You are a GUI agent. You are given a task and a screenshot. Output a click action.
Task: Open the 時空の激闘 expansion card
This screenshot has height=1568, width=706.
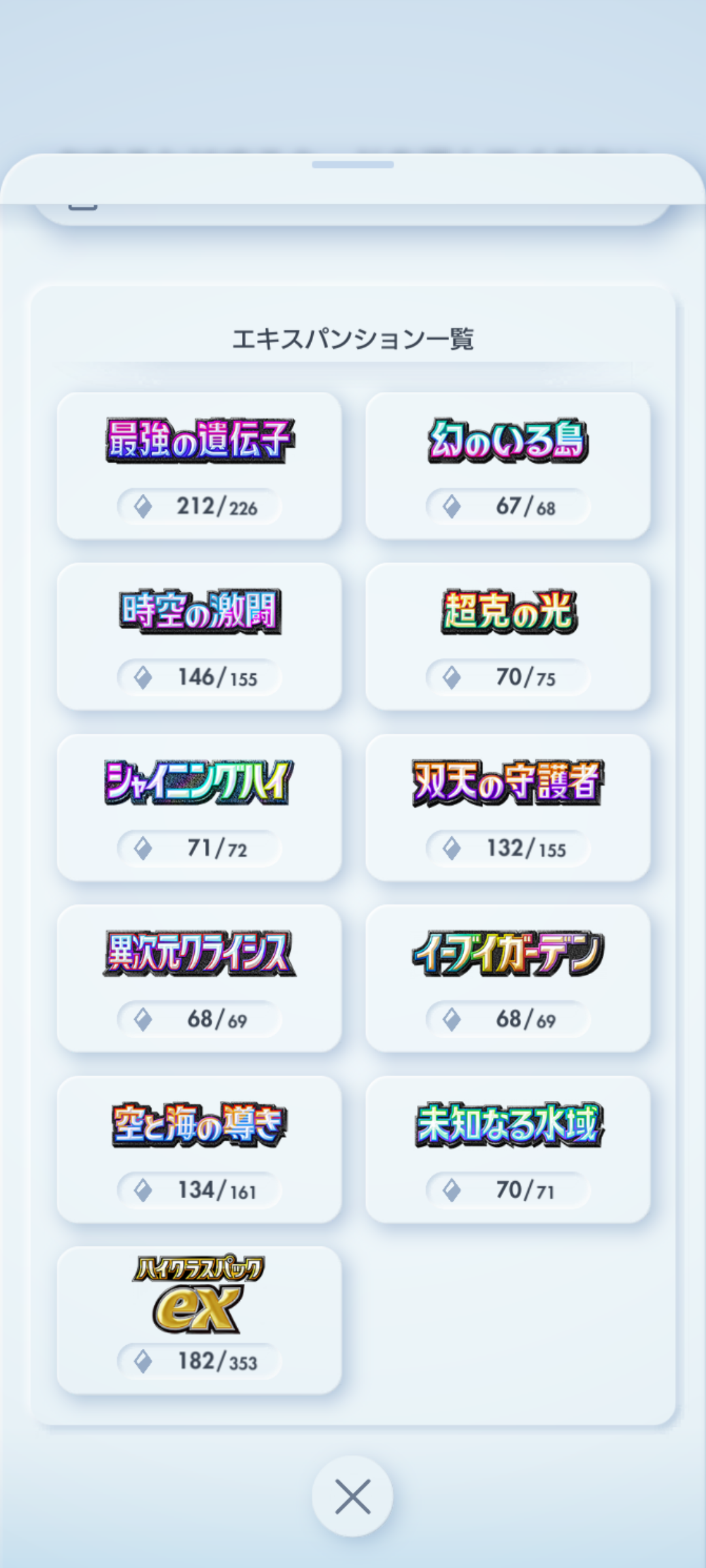[x=199, y=636]
